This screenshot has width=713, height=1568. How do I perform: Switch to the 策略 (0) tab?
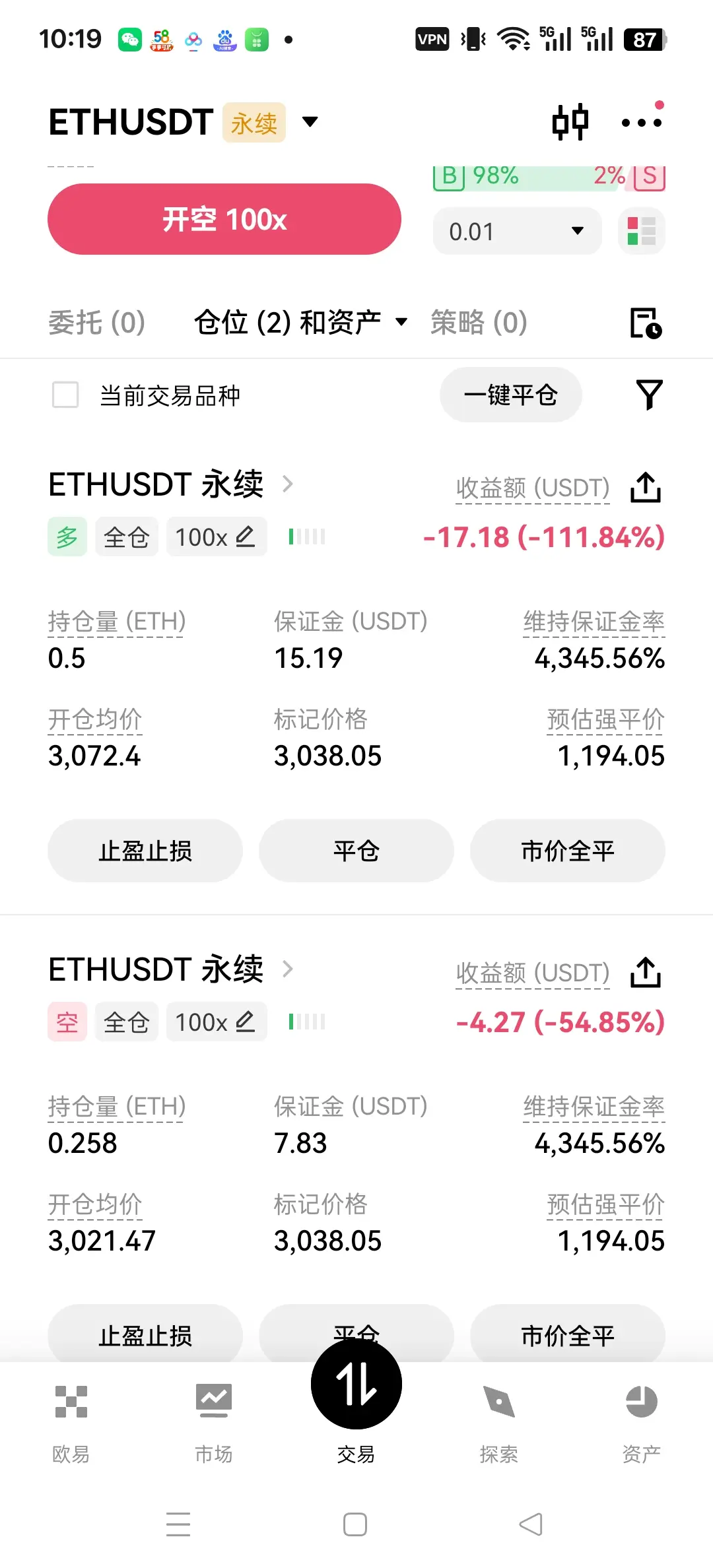click(x=479, y=323)
